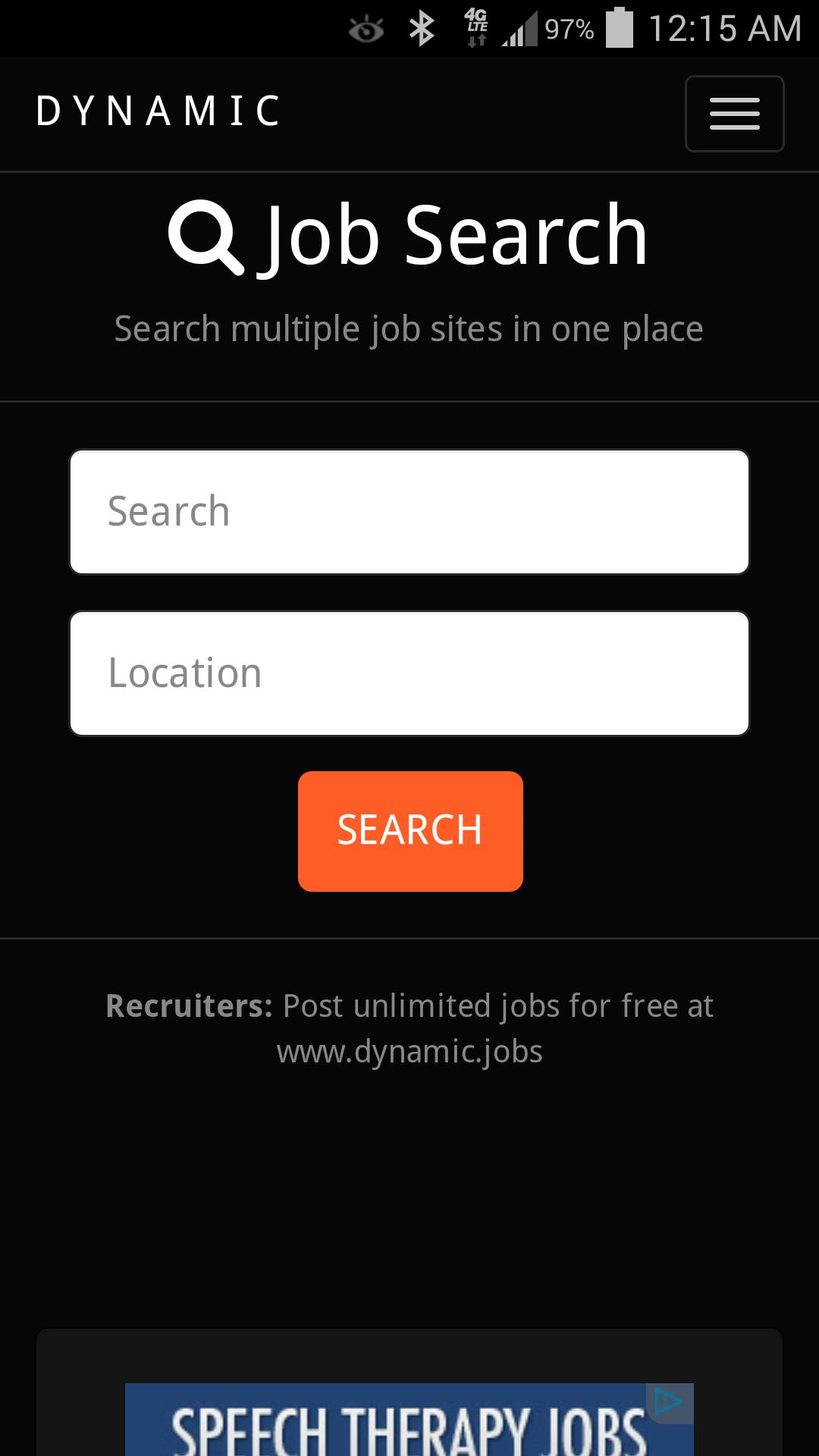
Task: Select the Job Search page heading
Action: coord(453,235)
